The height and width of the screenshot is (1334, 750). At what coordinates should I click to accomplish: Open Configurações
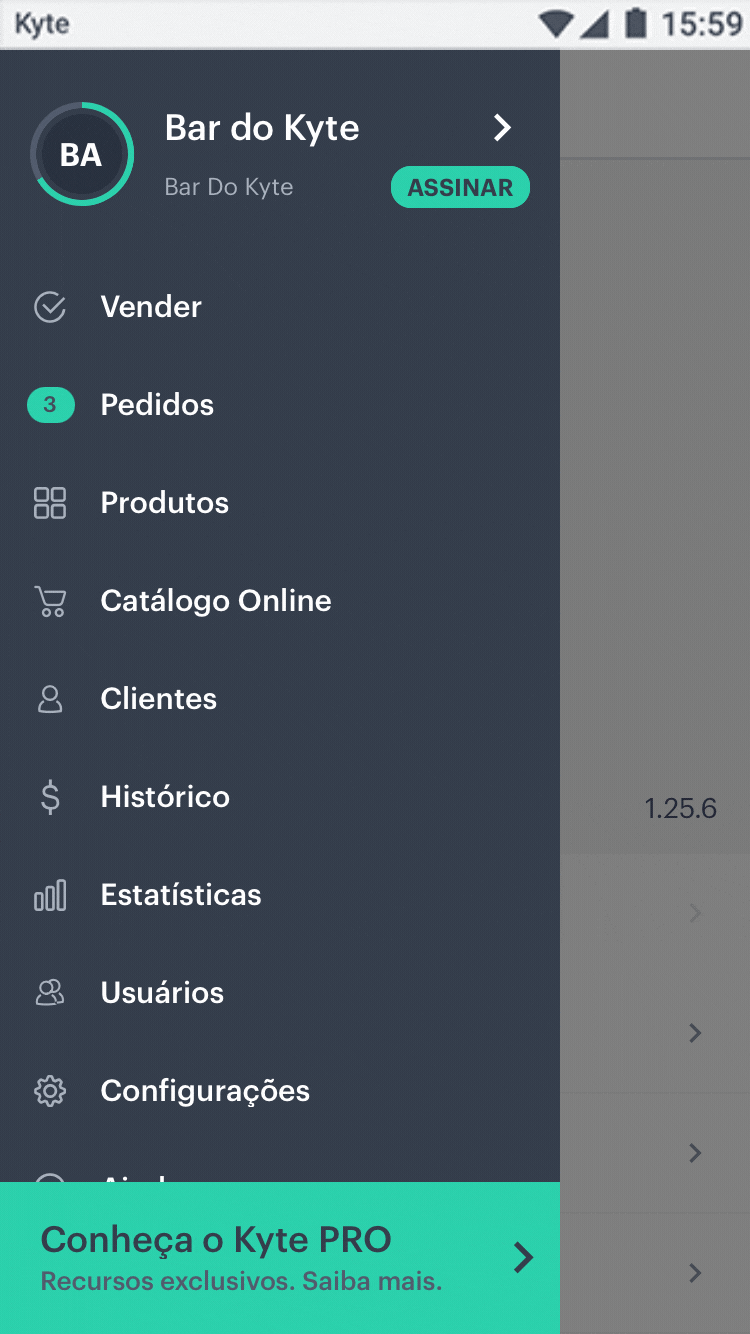click(x=280, y=1091)
